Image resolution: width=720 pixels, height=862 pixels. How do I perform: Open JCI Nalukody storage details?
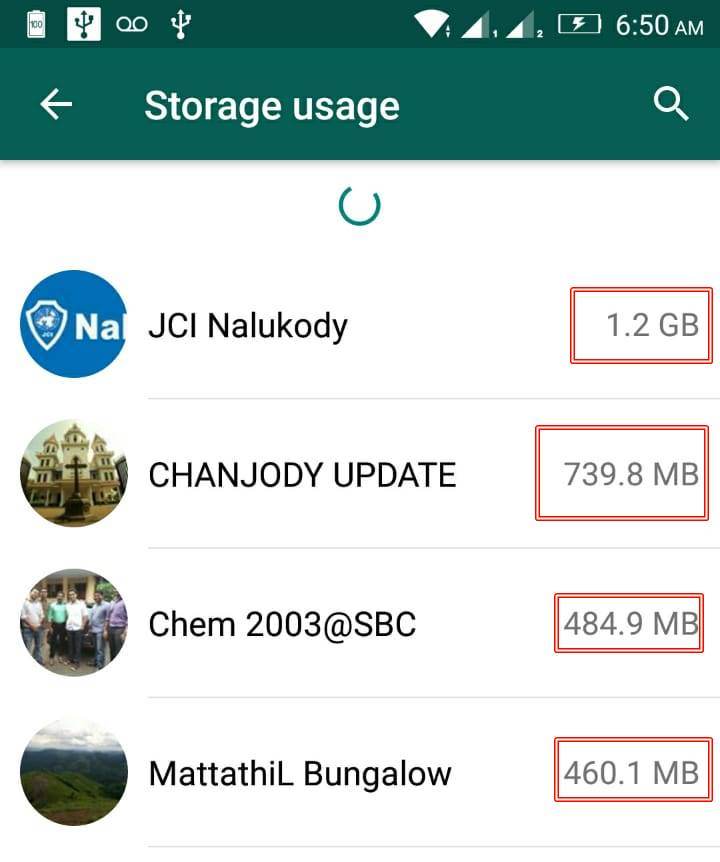click(x=300, y=325)
